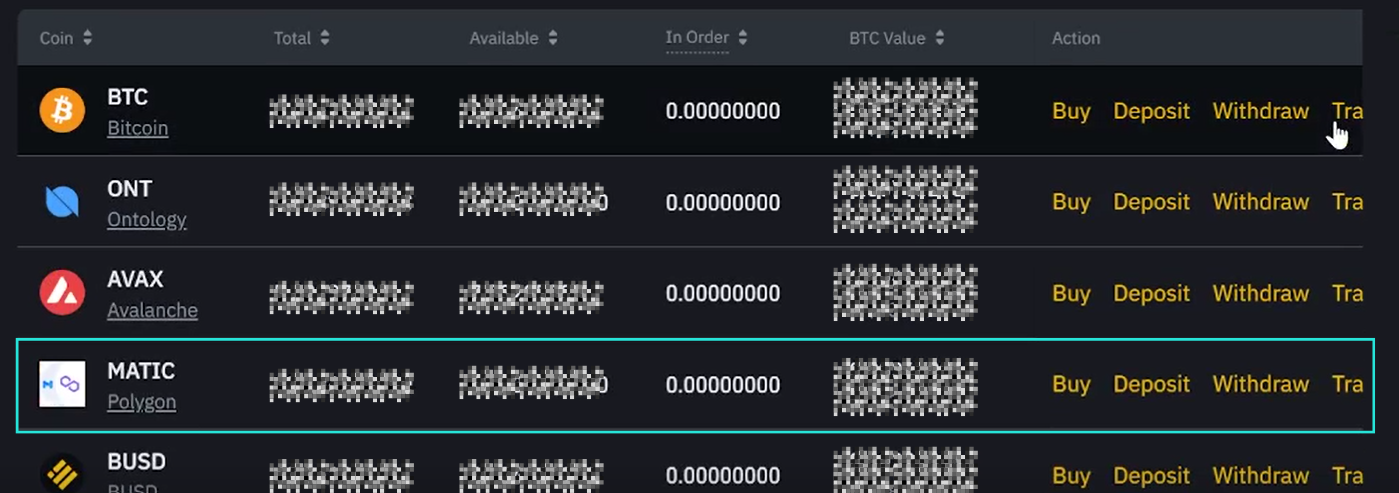Open the Avalanche coin link
Screen dimensions: 1399x493
tap(152, 310)
